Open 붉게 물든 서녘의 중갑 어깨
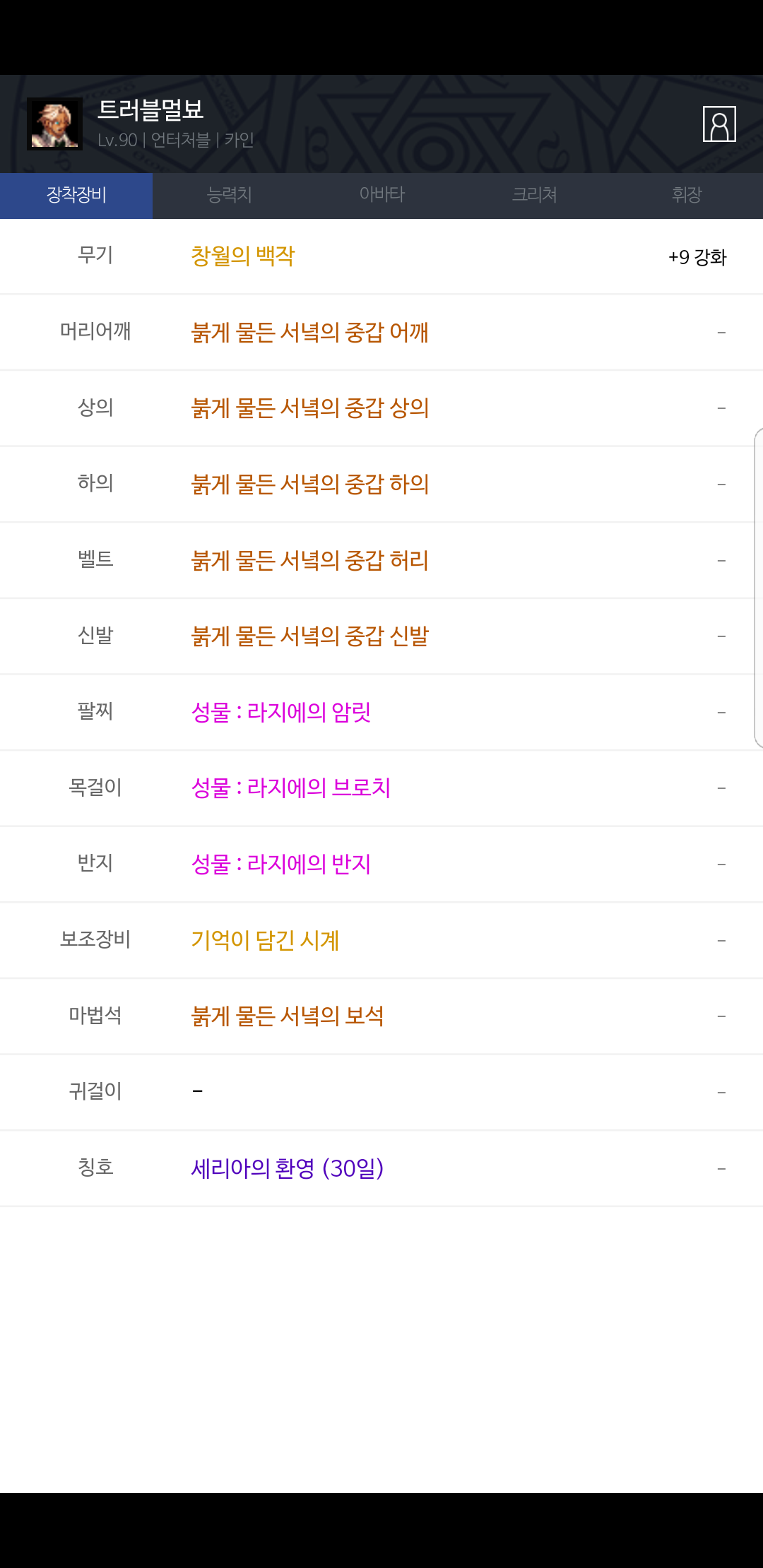 click(309, 332)
